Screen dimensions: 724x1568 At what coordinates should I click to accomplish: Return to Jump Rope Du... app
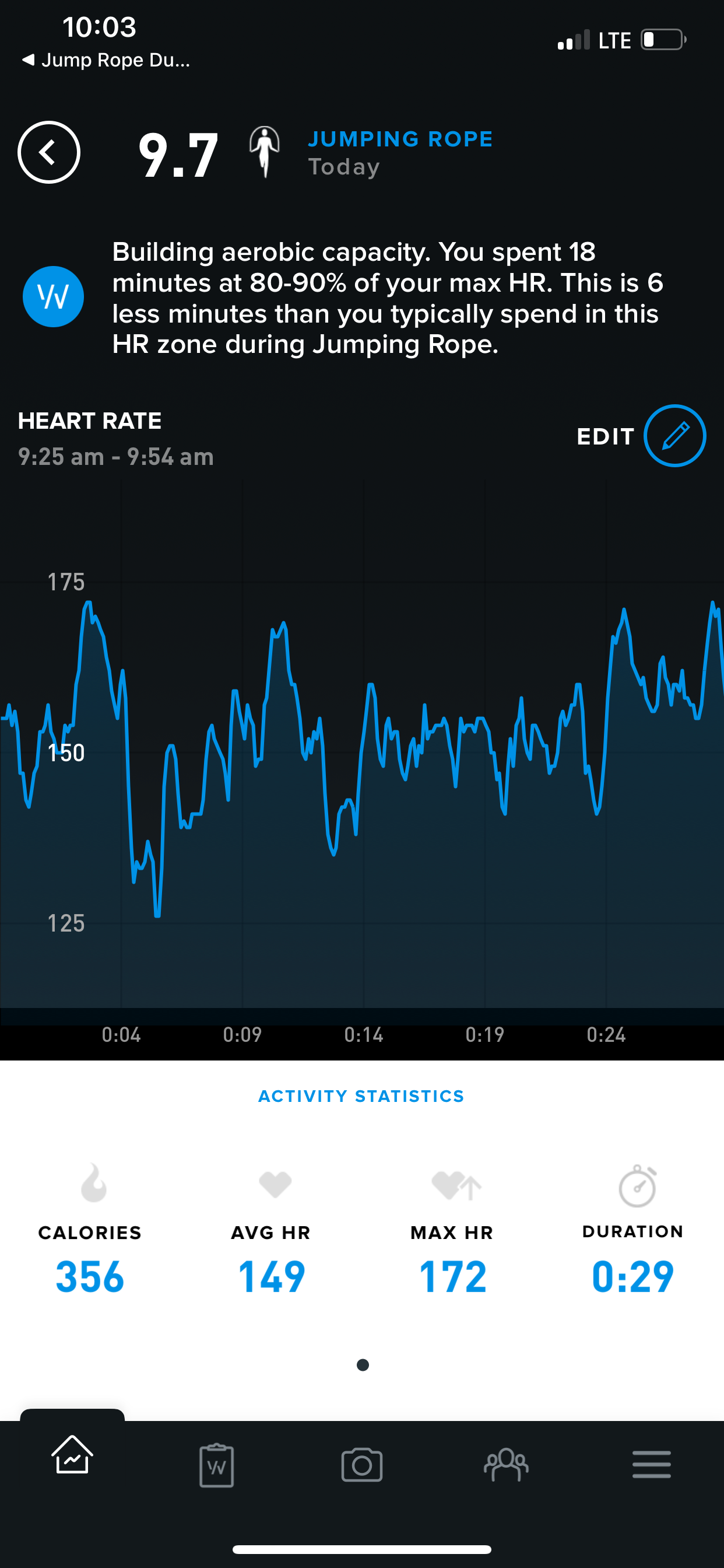107,60
